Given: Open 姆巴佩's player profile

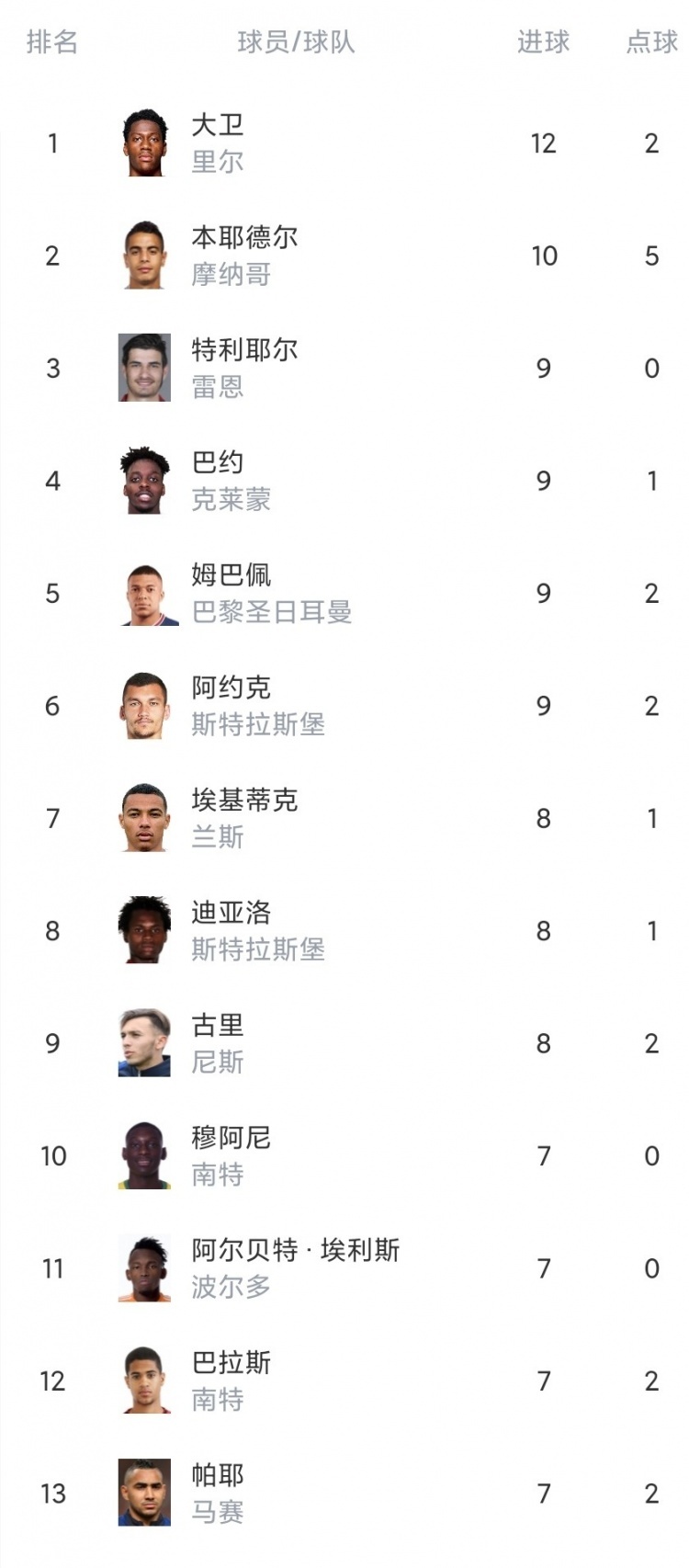Looking at the screenshot, I should tap(344, 594).
